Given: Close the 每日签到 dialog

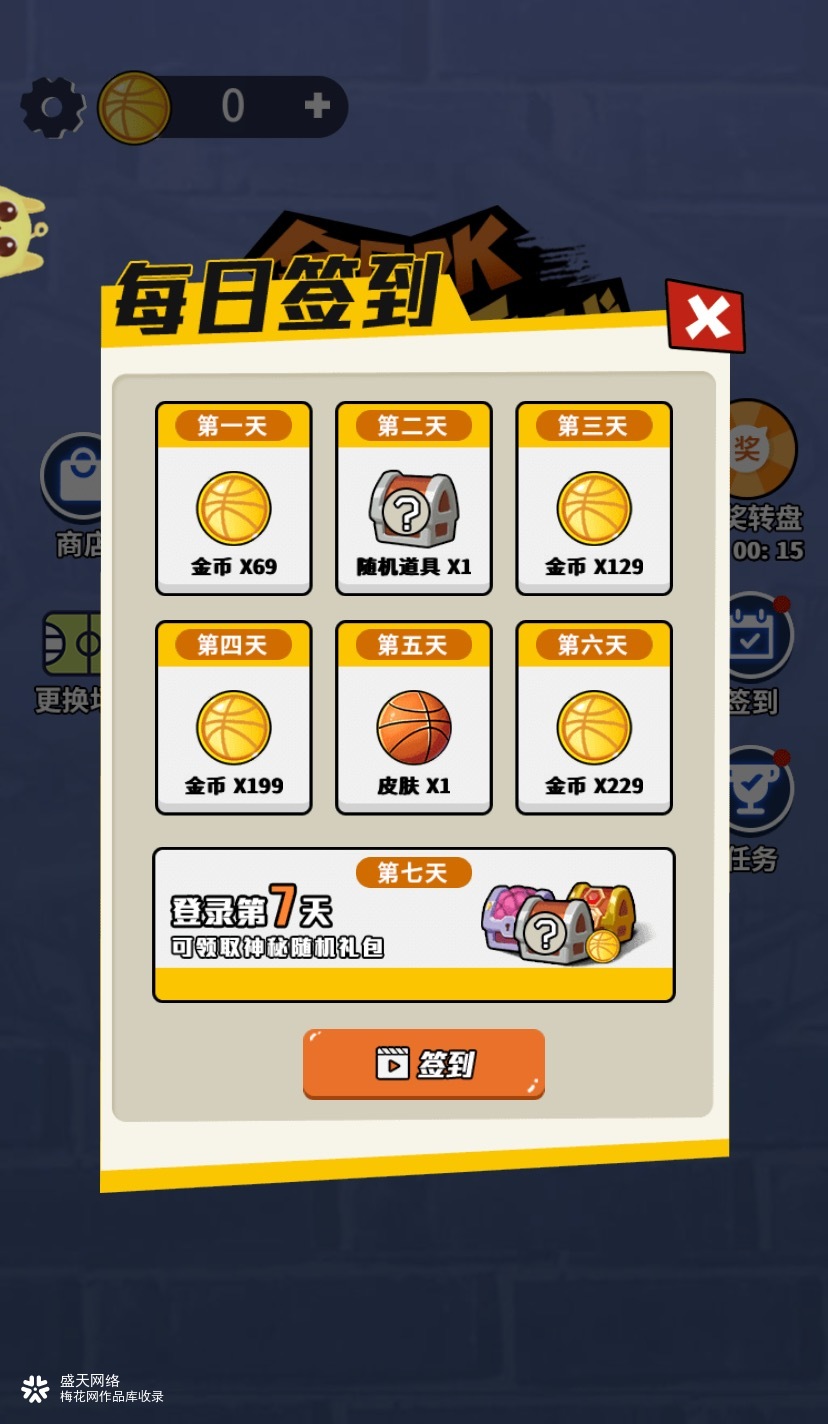Looking at the screenshot, I should pyautogui.click(x=706, y=318).
